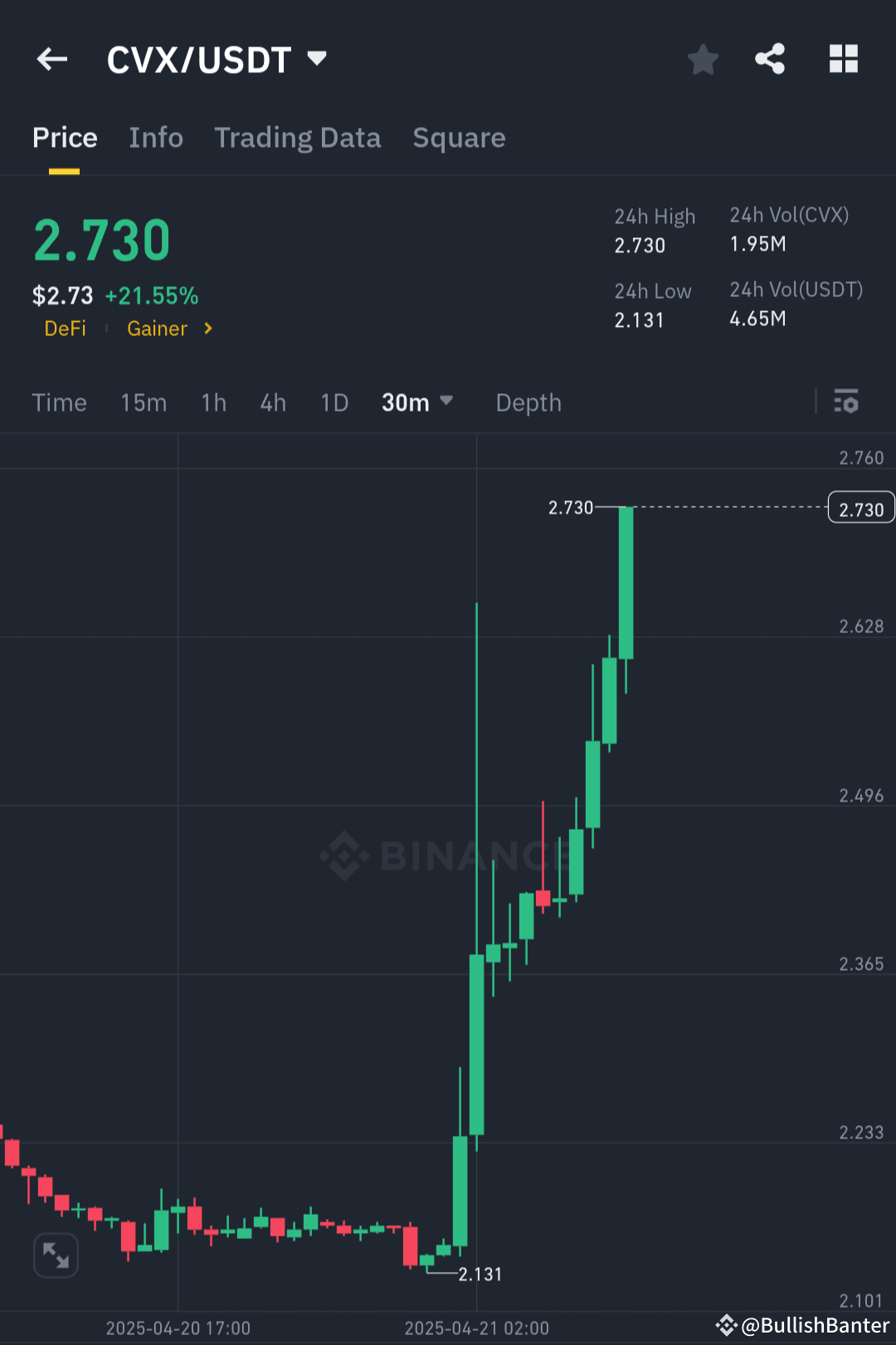Open the share icon
The image size is (896, 1345).
(x=770, y=59)
